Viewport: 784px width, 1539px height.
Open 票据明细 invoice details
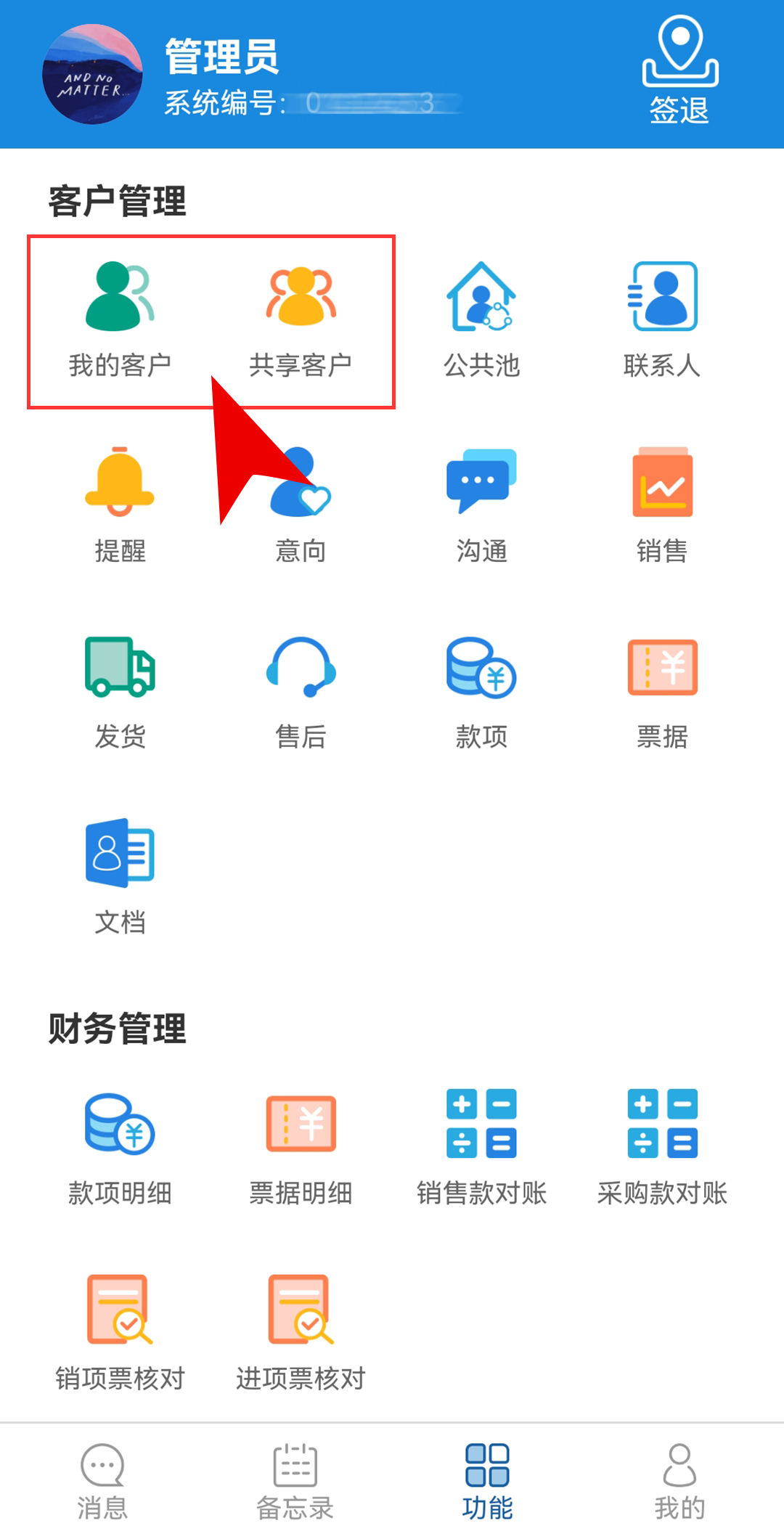click(301, 1147)
